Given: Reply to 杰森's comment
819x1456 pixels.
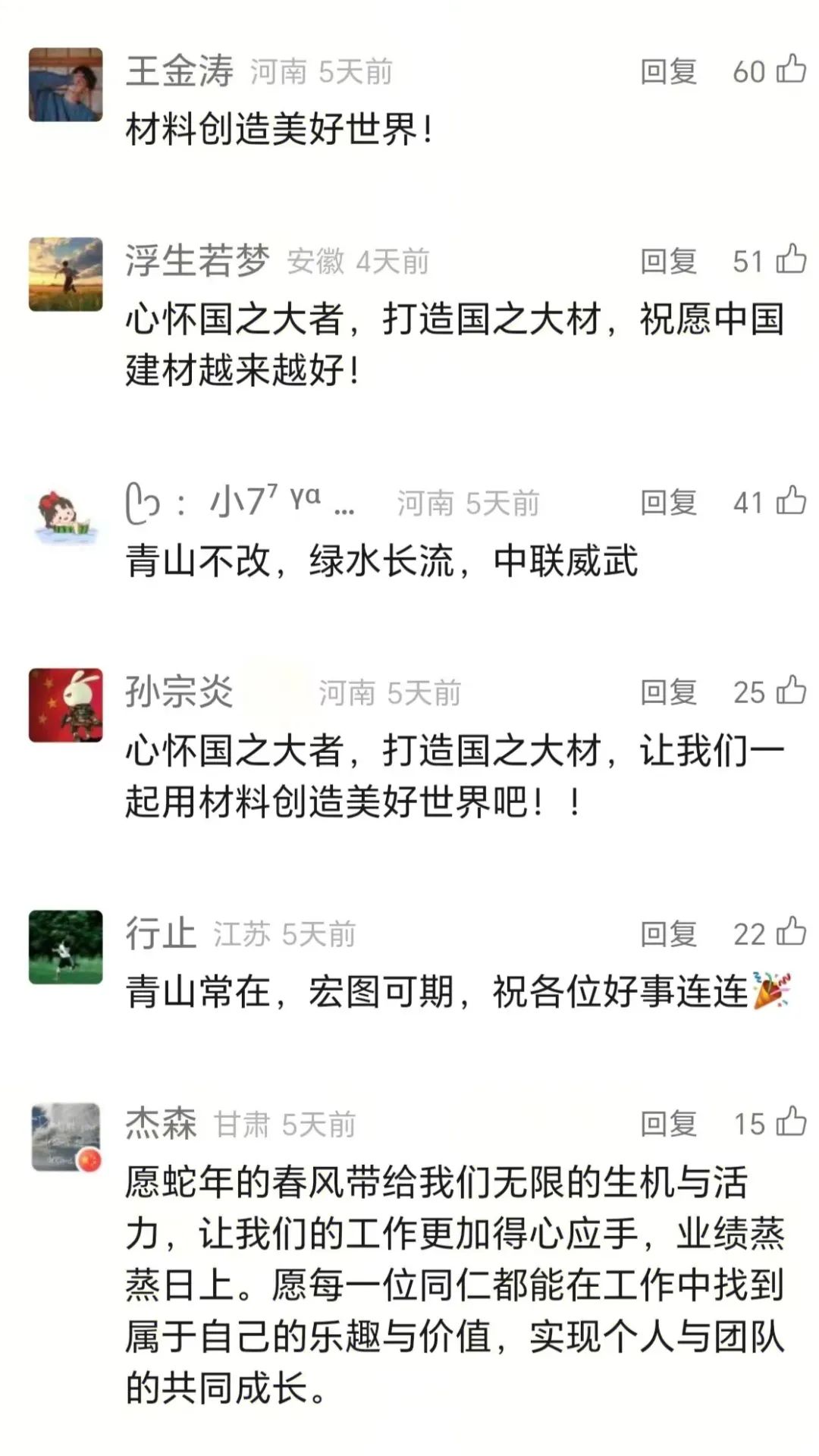Looking at the screenshot, I should click(x=668, y=1123).
